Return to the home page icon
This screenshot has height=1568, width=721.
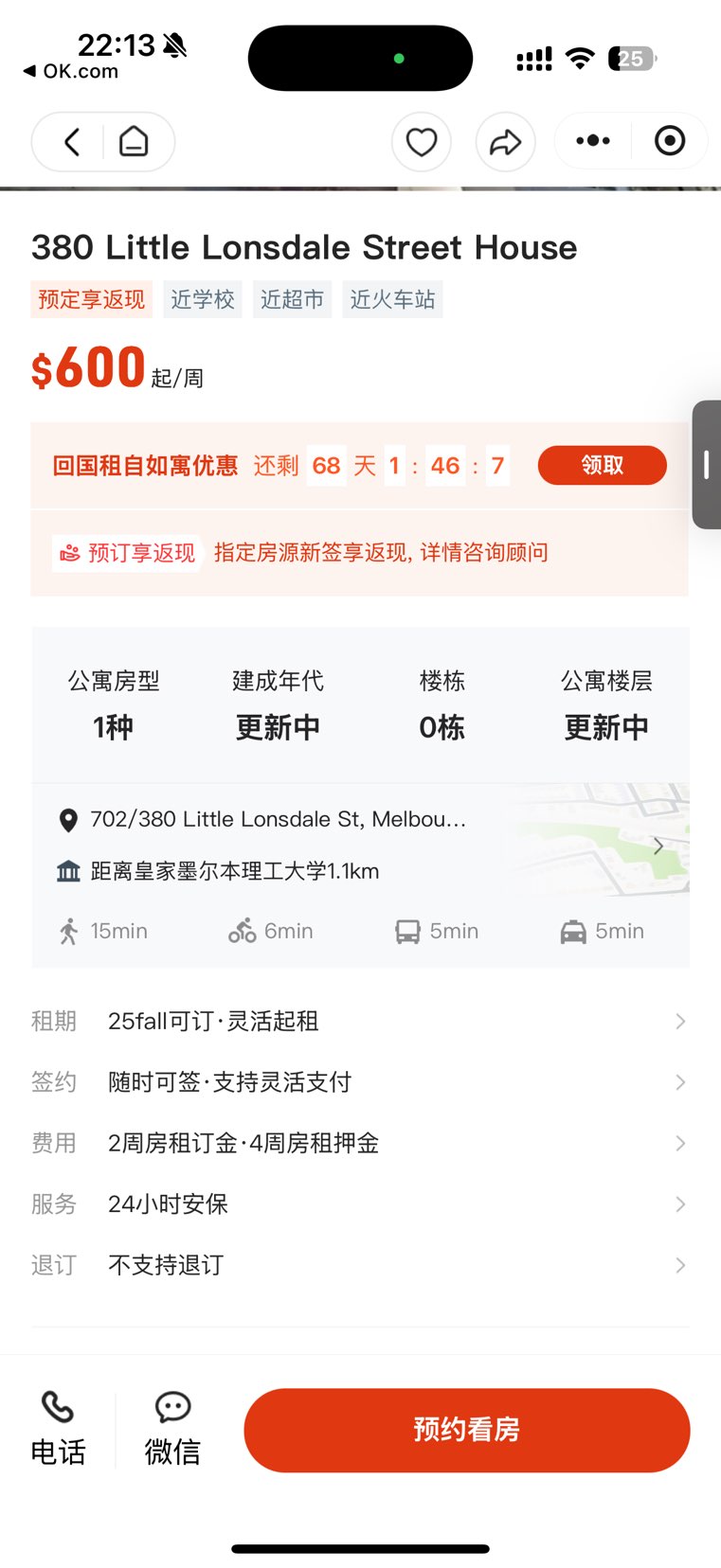(134, 142)
